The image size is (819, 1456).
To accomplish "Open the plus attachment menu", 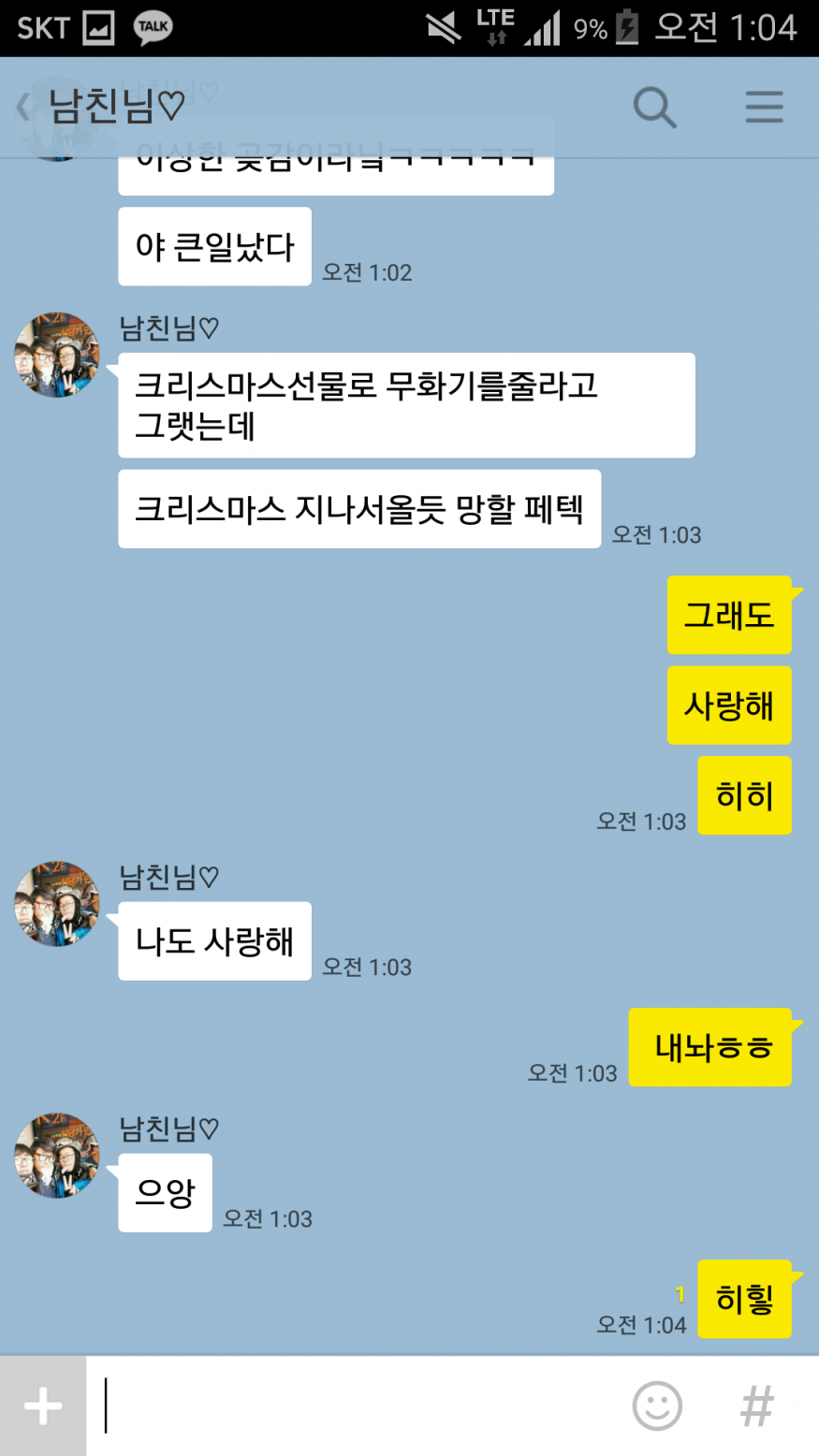I will (43, 1405).
